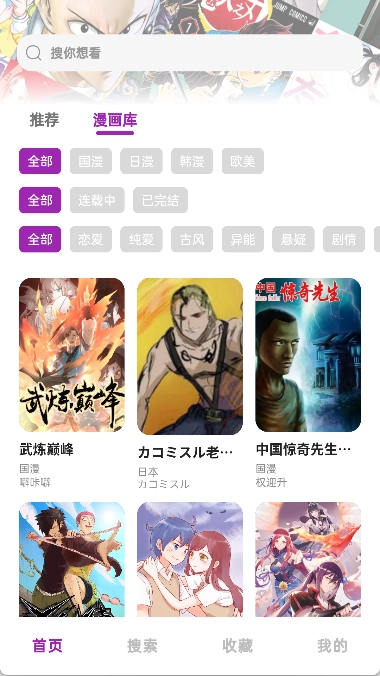The image size is (380, 676).
Task: Open the カコミスル老… comic card
Action: (190, 356)
